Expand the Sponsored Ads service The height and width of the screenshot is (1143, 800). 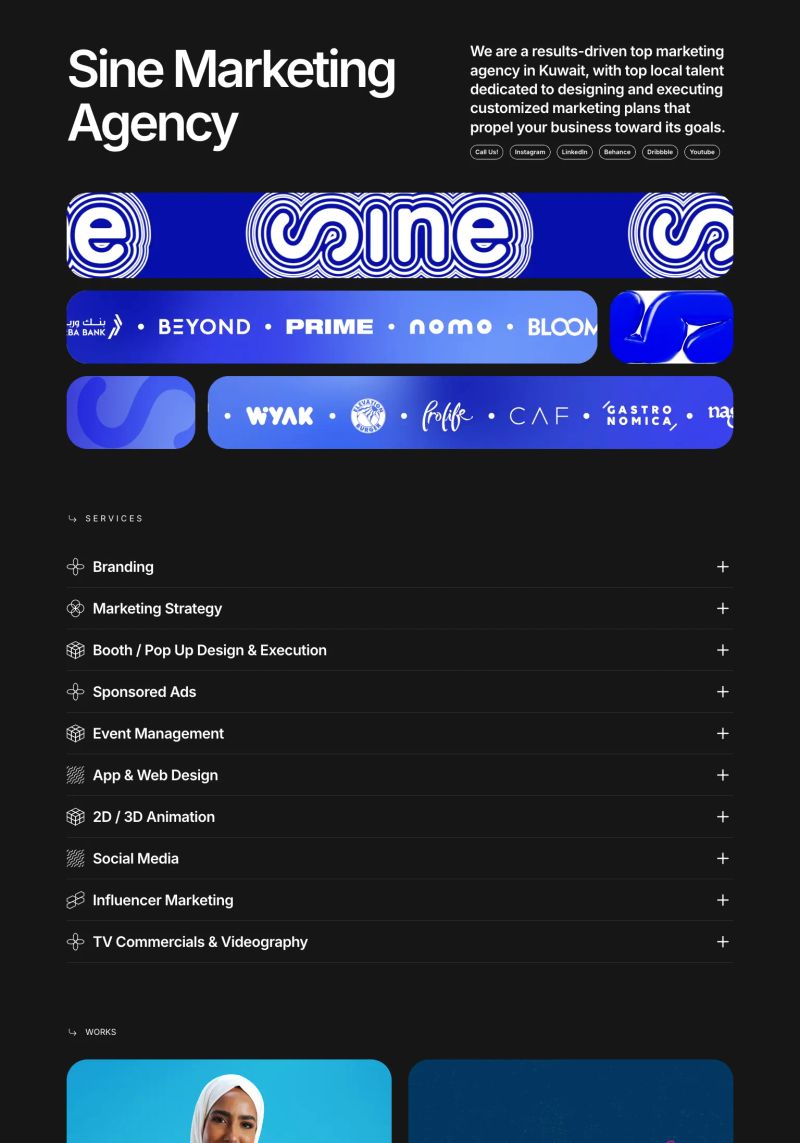(722, 692)
